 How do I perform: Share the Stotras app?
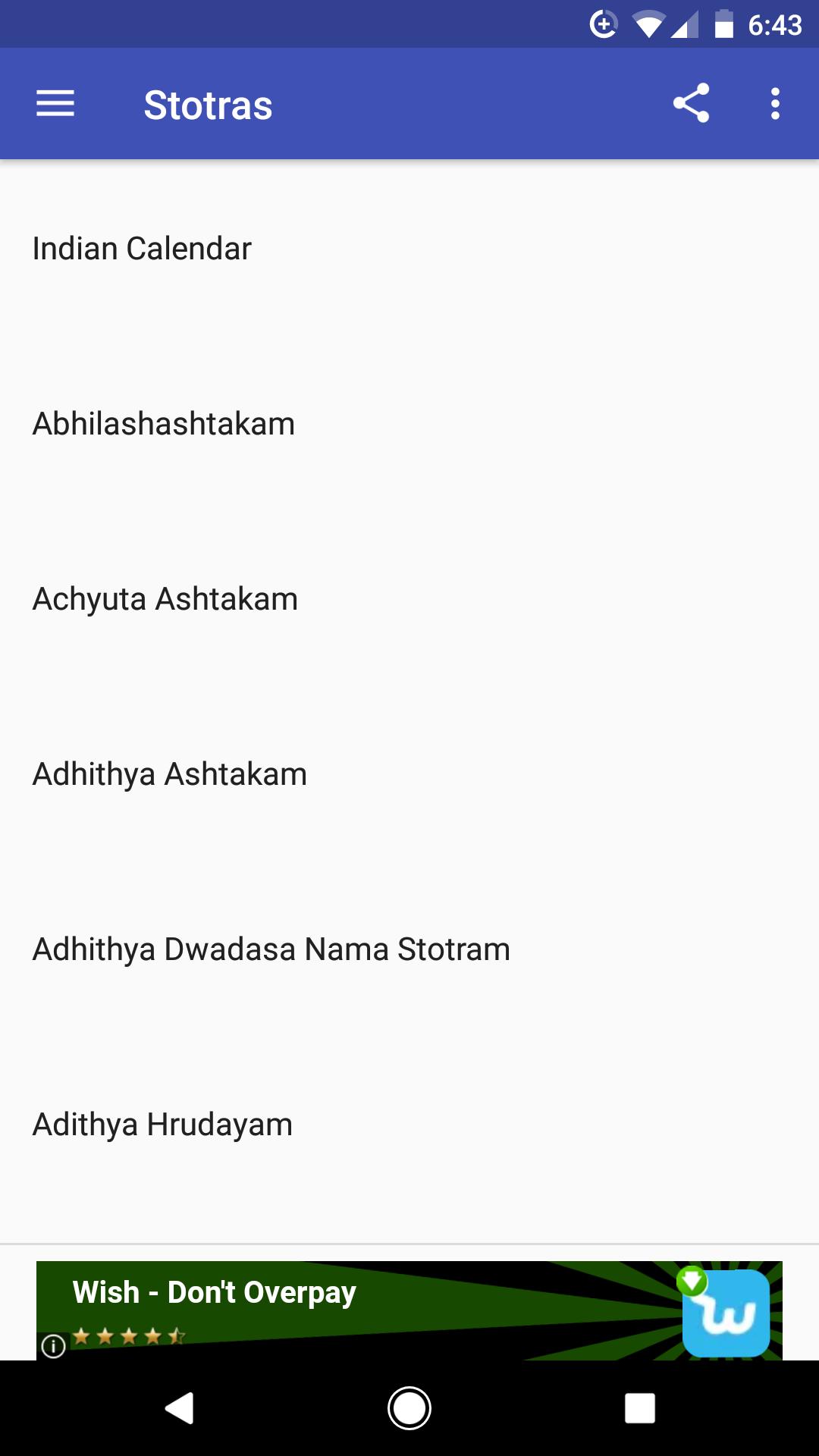click(691, 104)
